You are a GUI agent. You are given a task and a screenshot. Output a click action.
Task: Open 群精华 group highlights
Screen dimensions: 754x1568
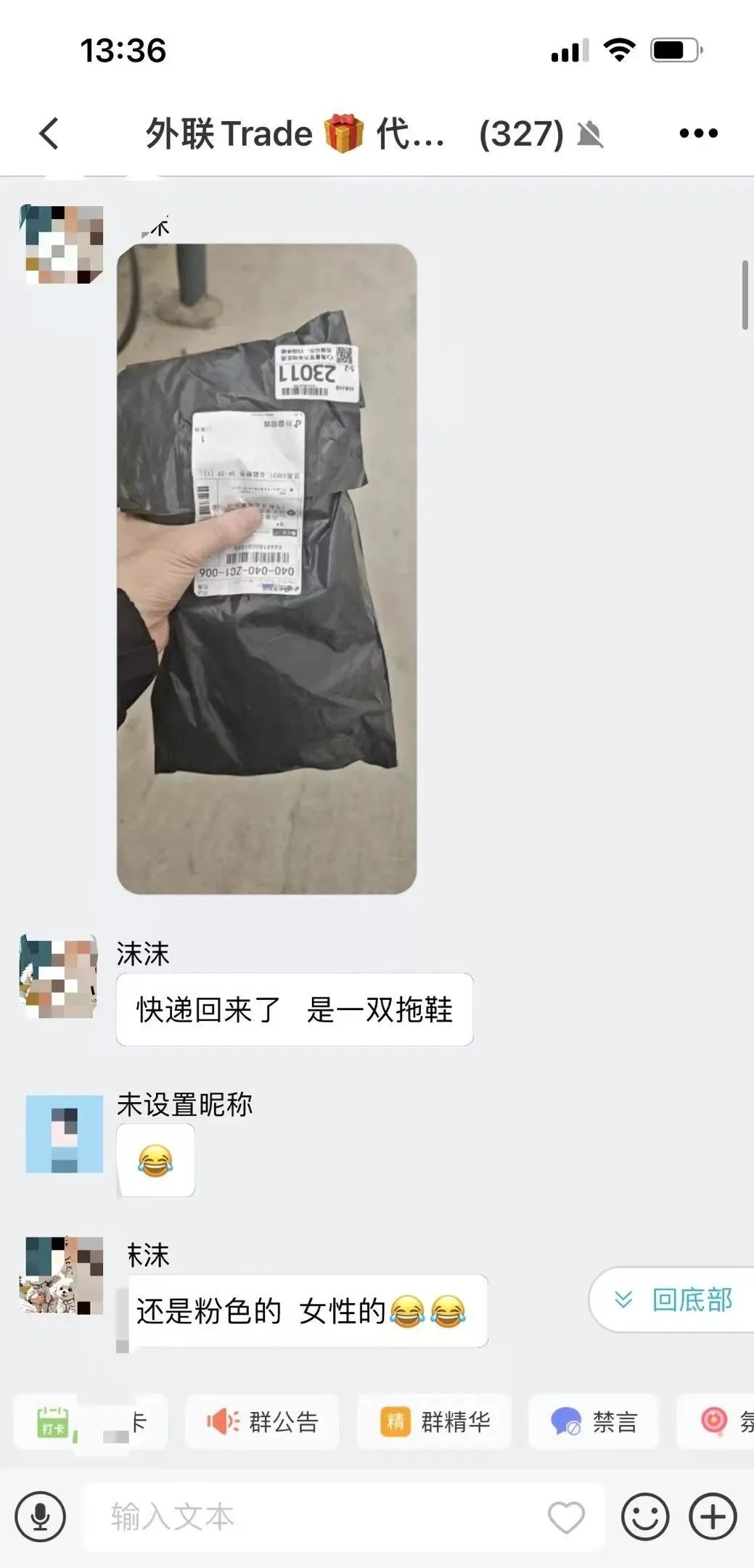coord(435,1421)
